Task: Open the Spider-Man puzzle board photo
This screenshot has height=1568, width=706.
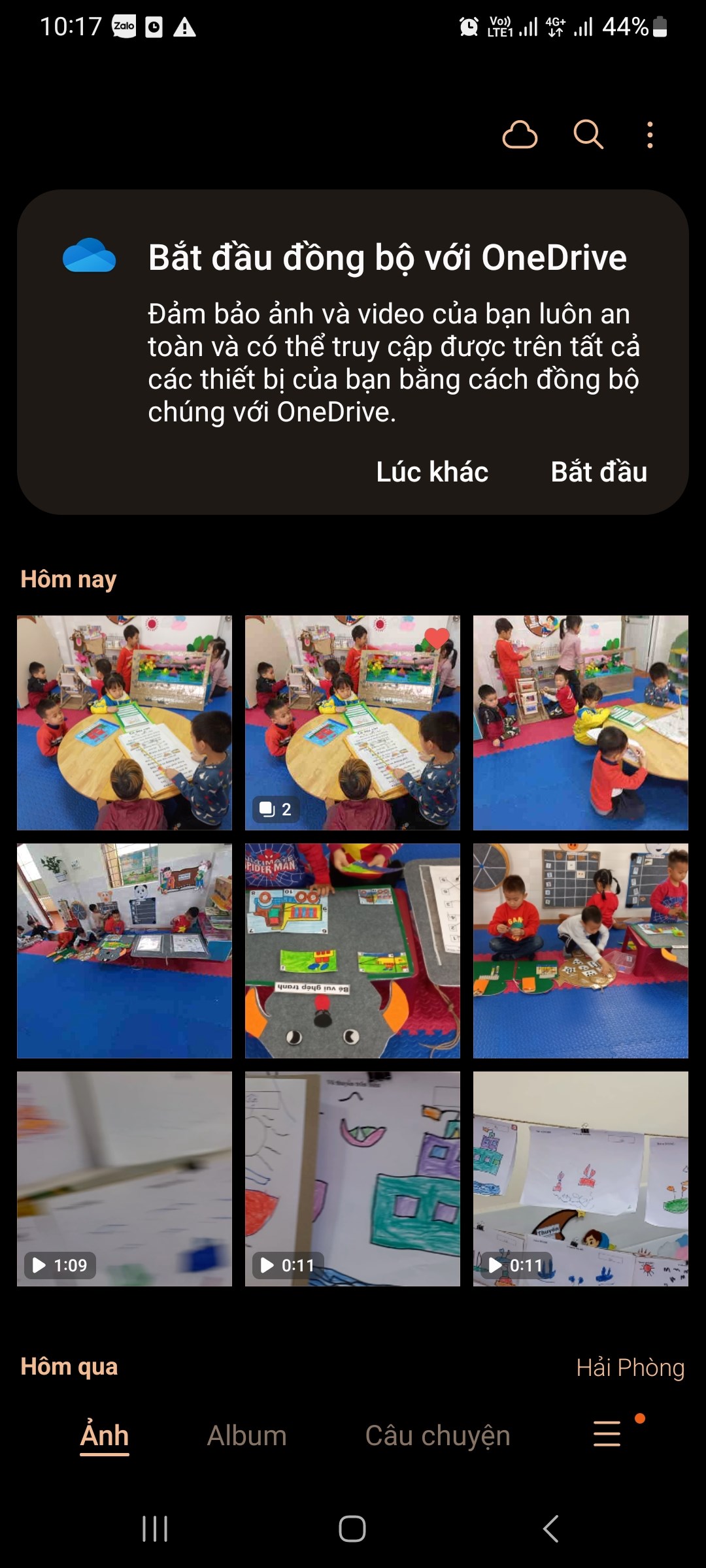Action: tap(352, 951)
